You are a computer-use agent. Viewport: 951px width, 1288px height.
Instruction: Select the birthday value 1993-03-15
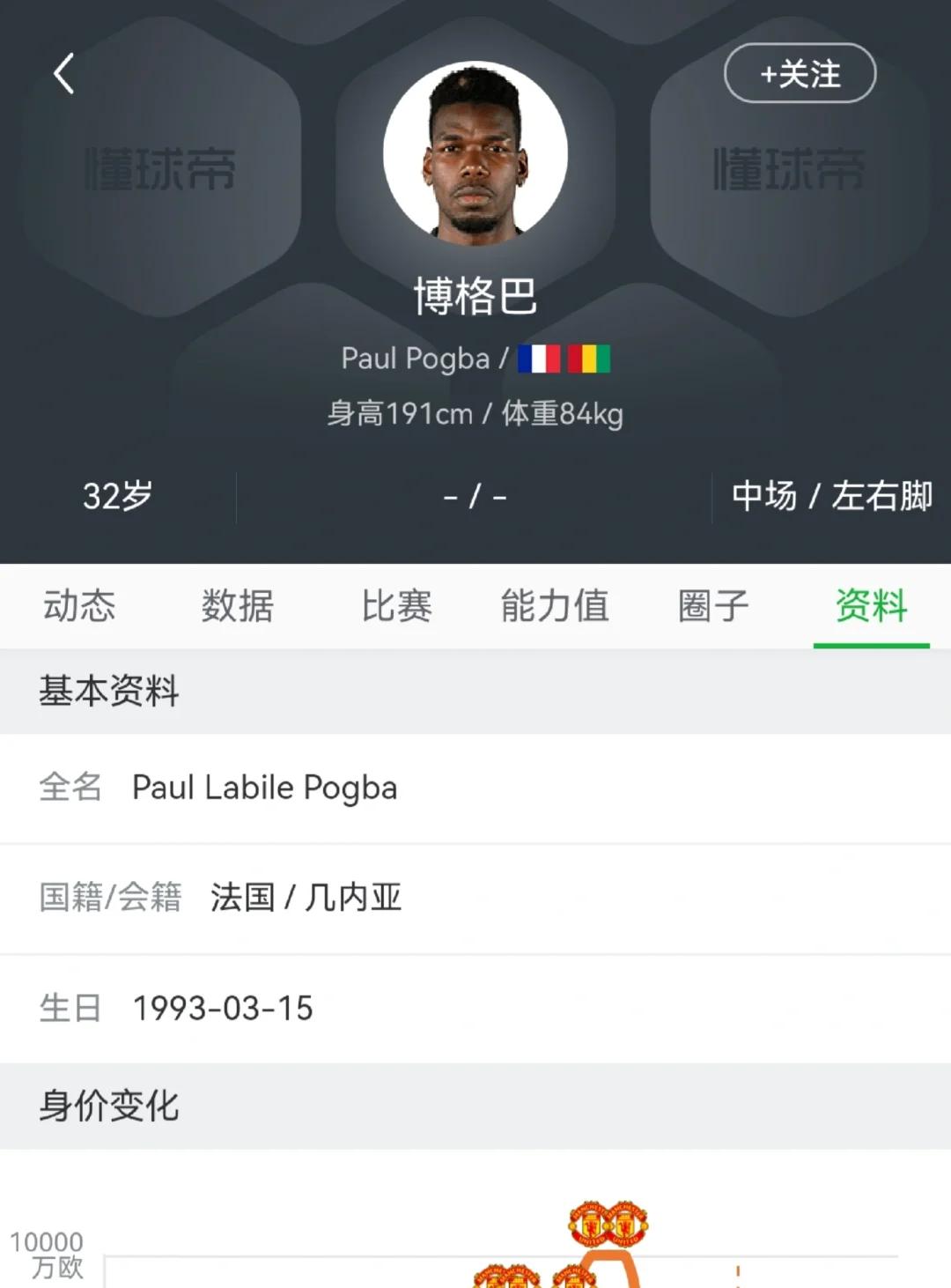(x=220, y=1009)
